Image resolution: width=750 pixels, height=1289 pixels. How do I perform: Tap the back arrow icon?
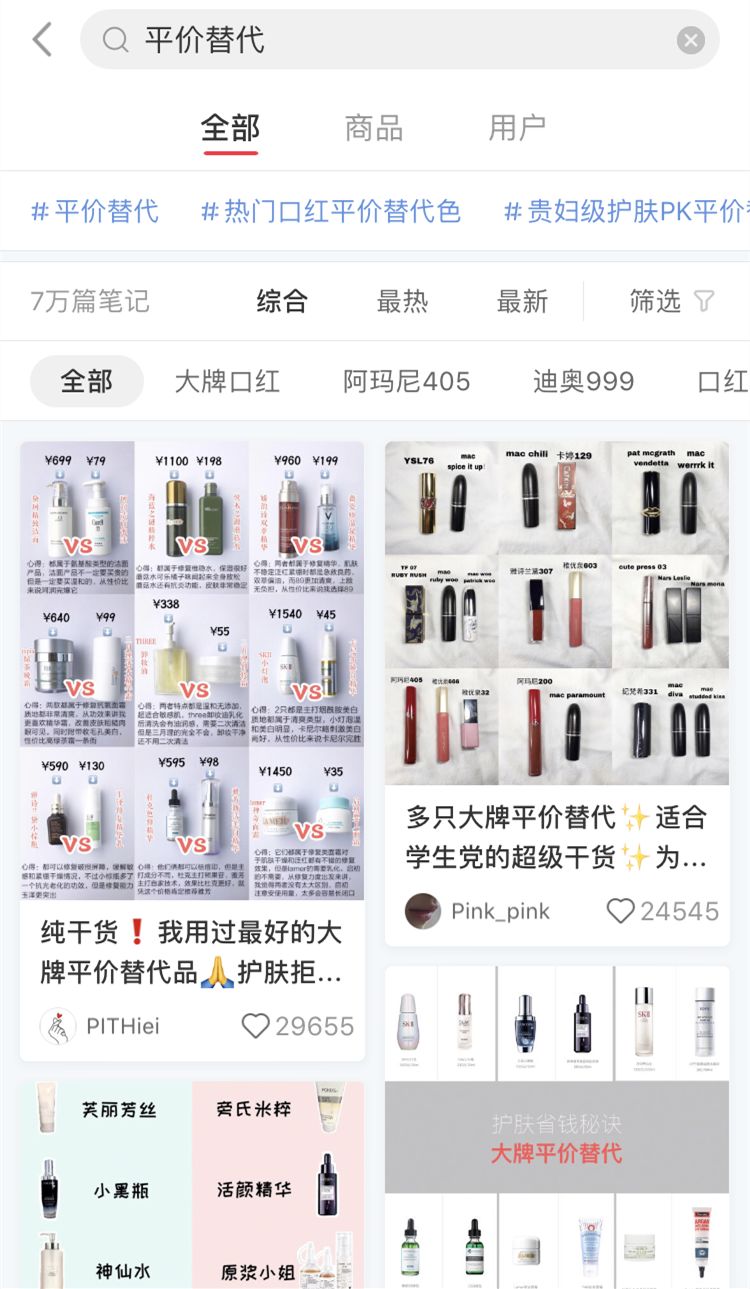click(42, 39)
